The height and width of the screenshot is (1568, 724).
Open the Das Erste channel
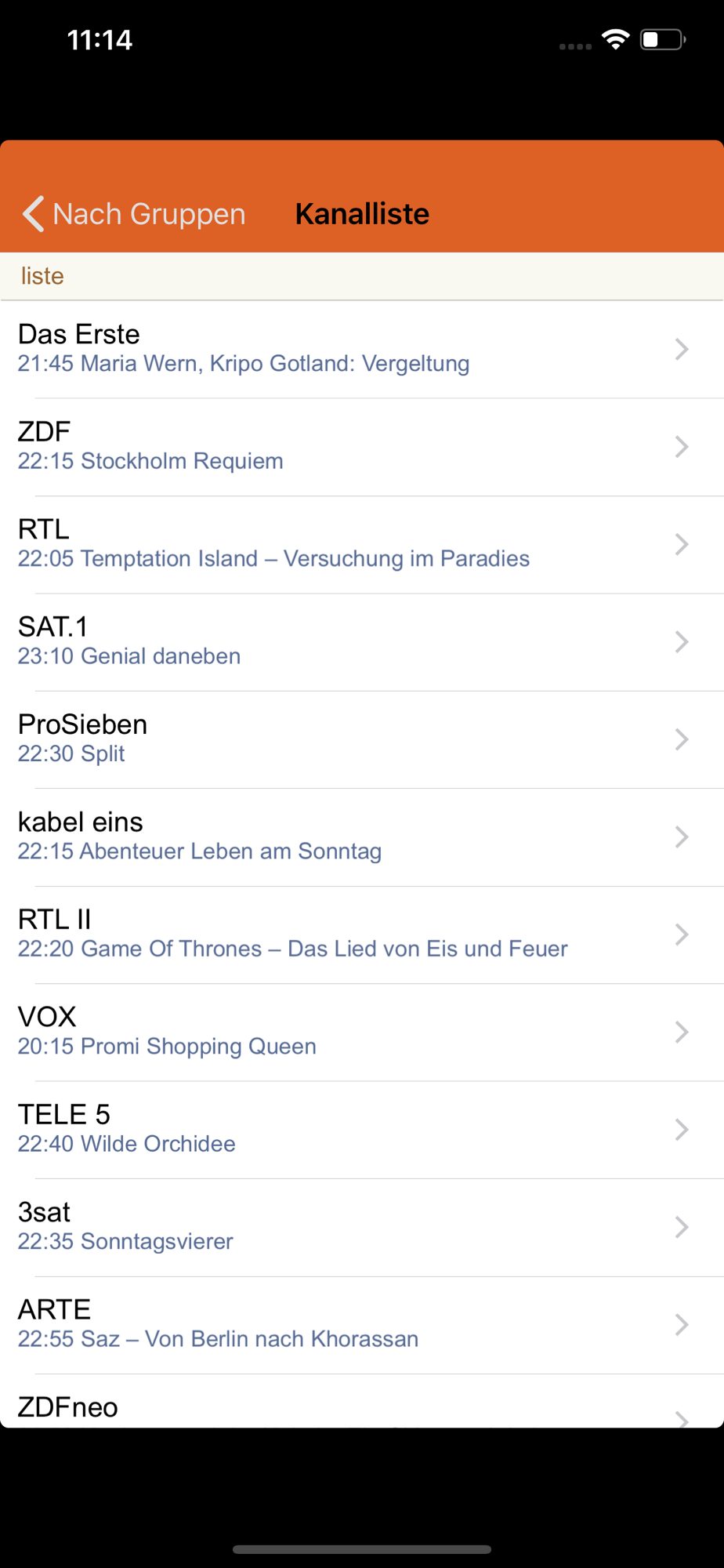click(362, 349)
